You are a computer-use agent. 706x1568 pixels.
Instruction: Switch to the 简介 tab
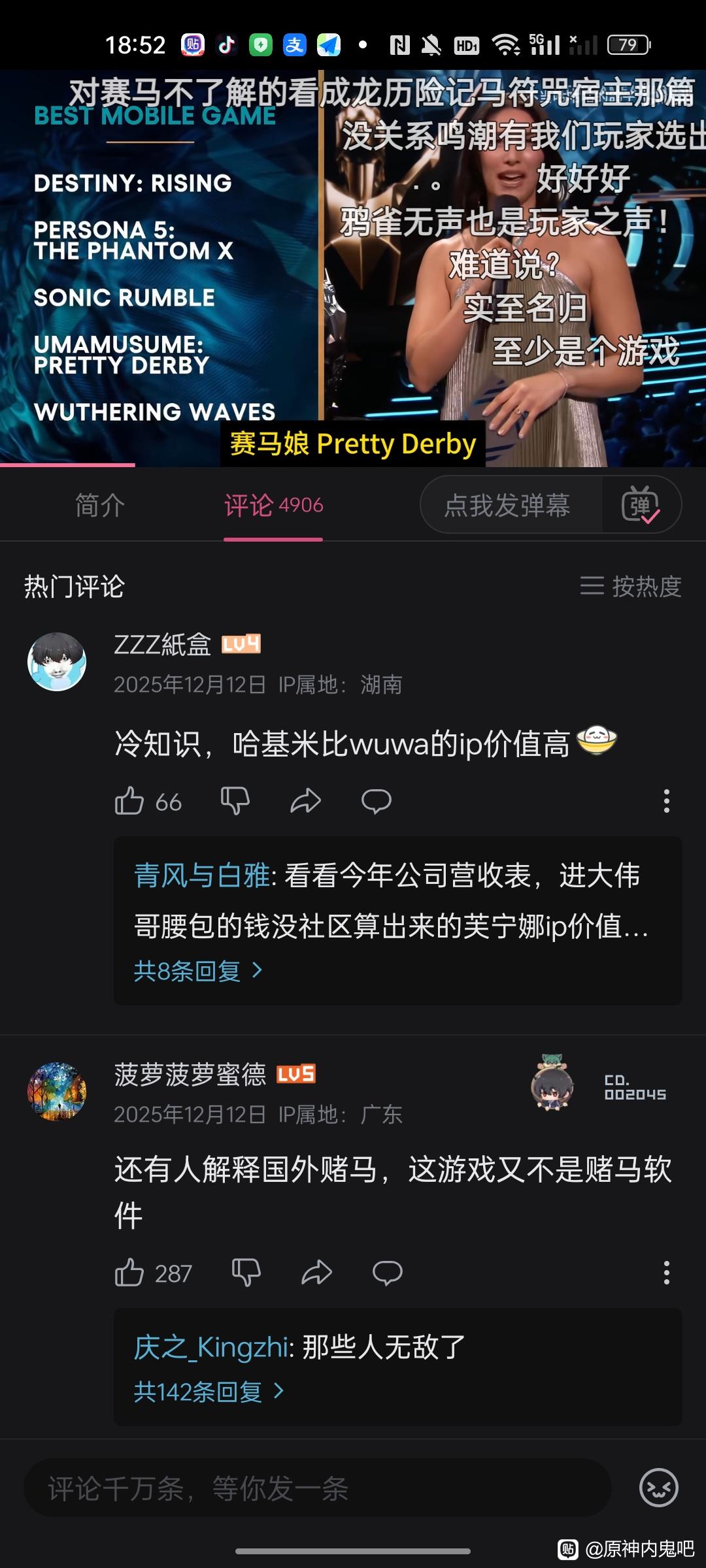[x=99, y=506]
